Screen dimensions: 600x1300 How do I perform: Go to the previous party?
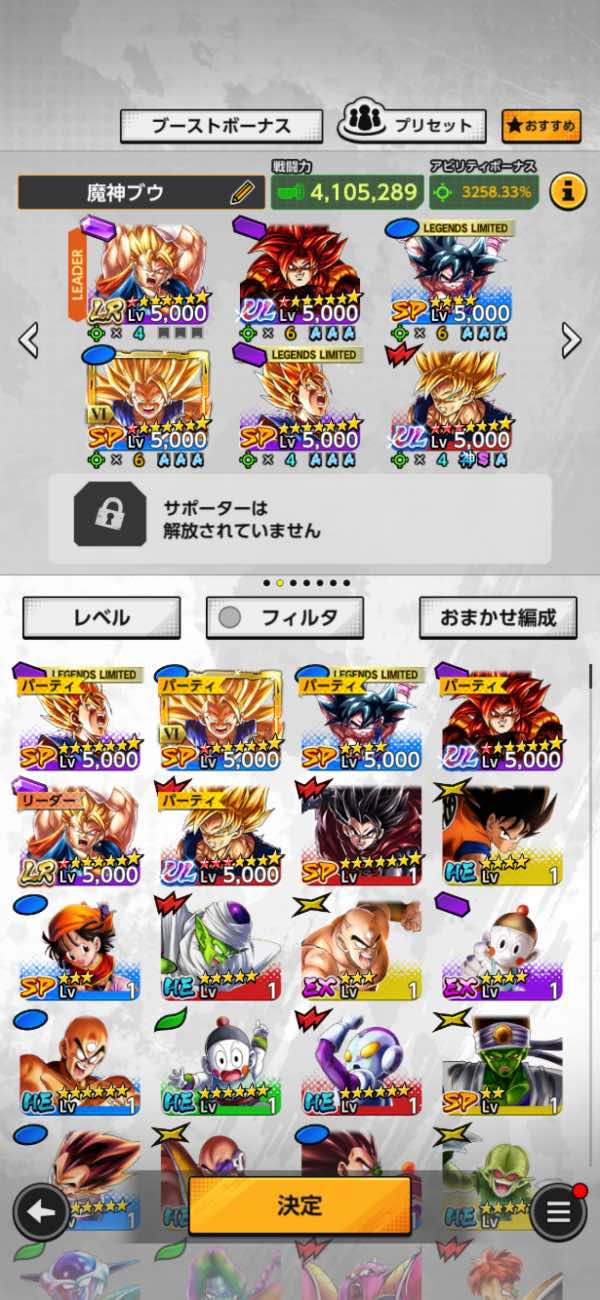pyautogui.click(x=29, y=340)
